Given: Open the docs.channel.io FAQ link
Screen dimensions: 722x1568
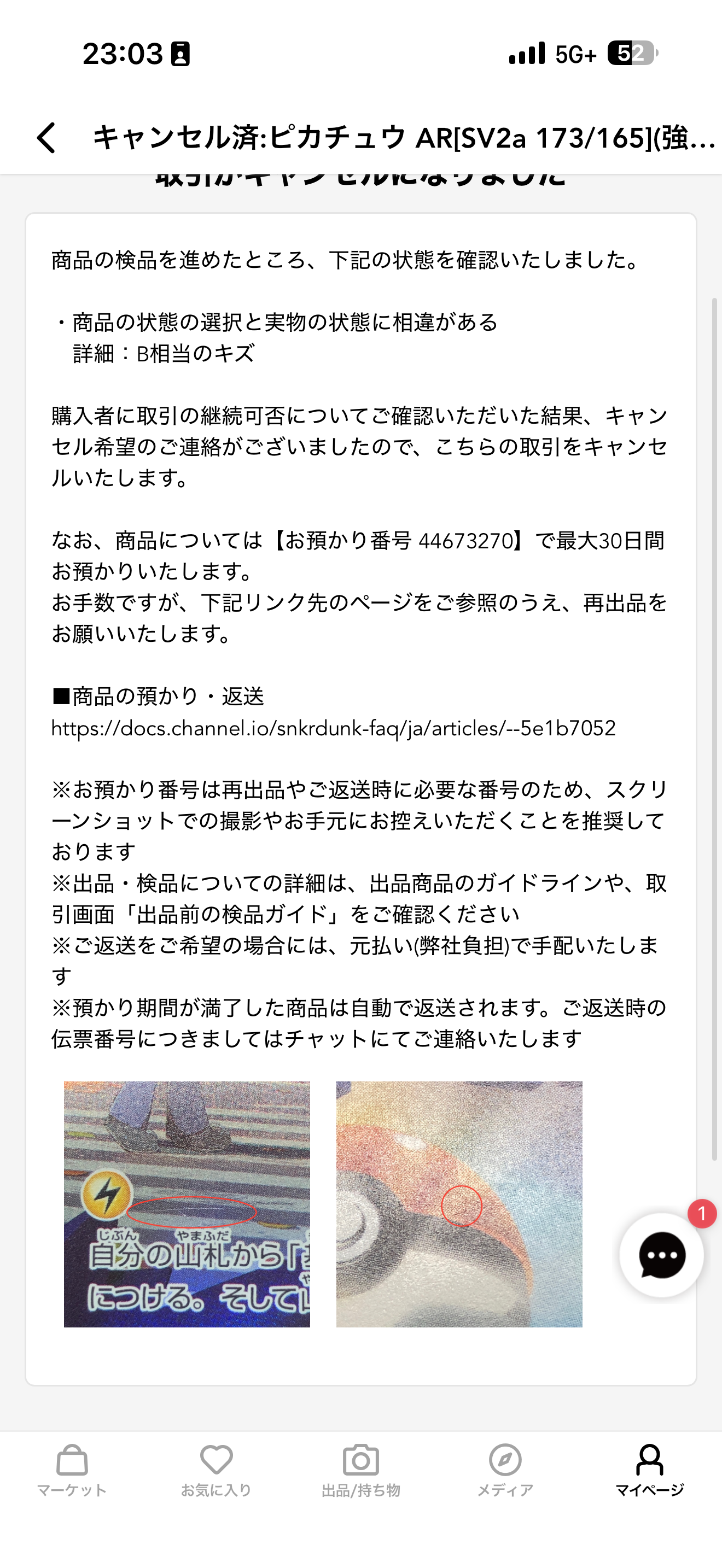Looking at the screenshot, I should click(x=333, y=728).
